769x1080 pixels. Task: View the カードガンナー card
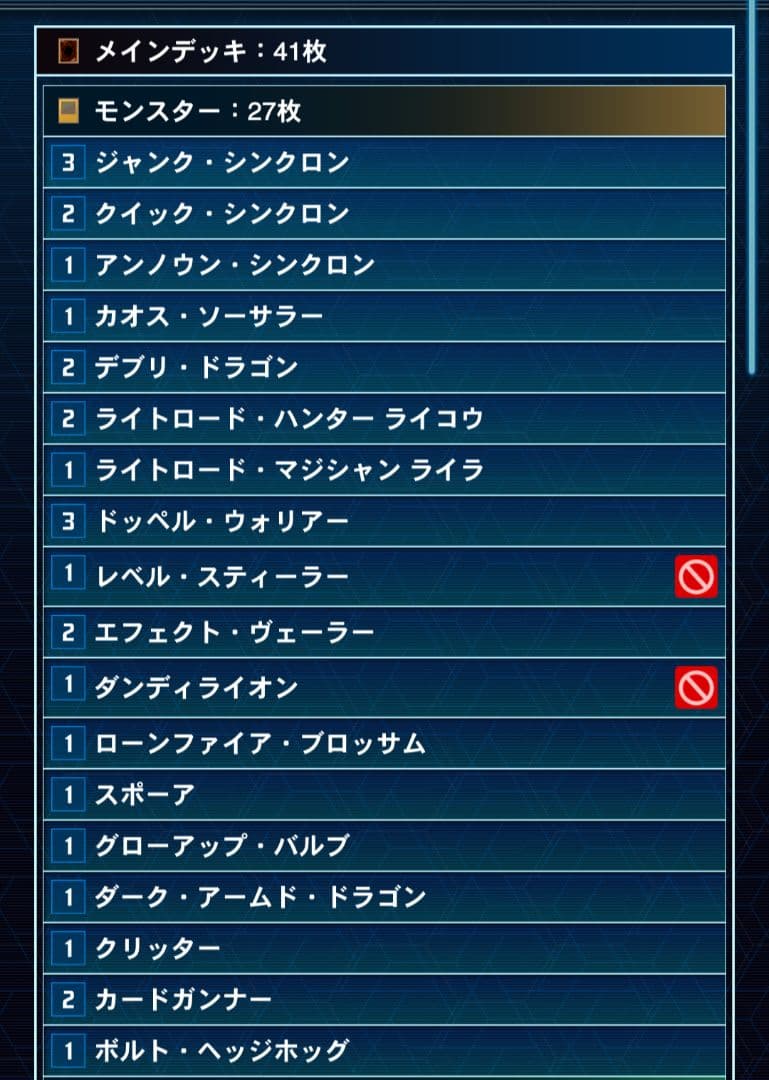[183, 999]
